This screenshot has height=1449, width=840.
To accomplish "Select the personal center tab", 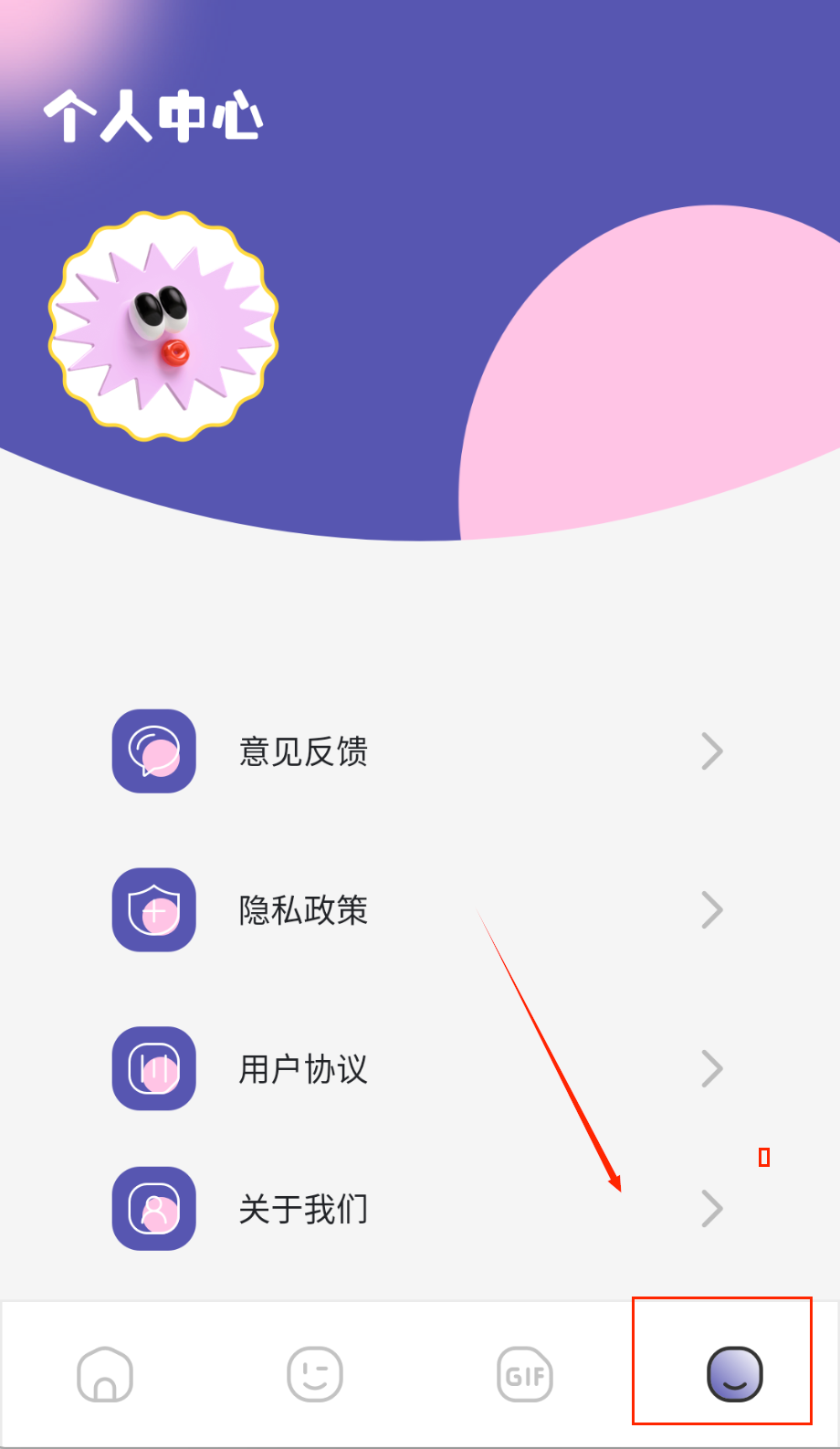I will pos(735,1373).
